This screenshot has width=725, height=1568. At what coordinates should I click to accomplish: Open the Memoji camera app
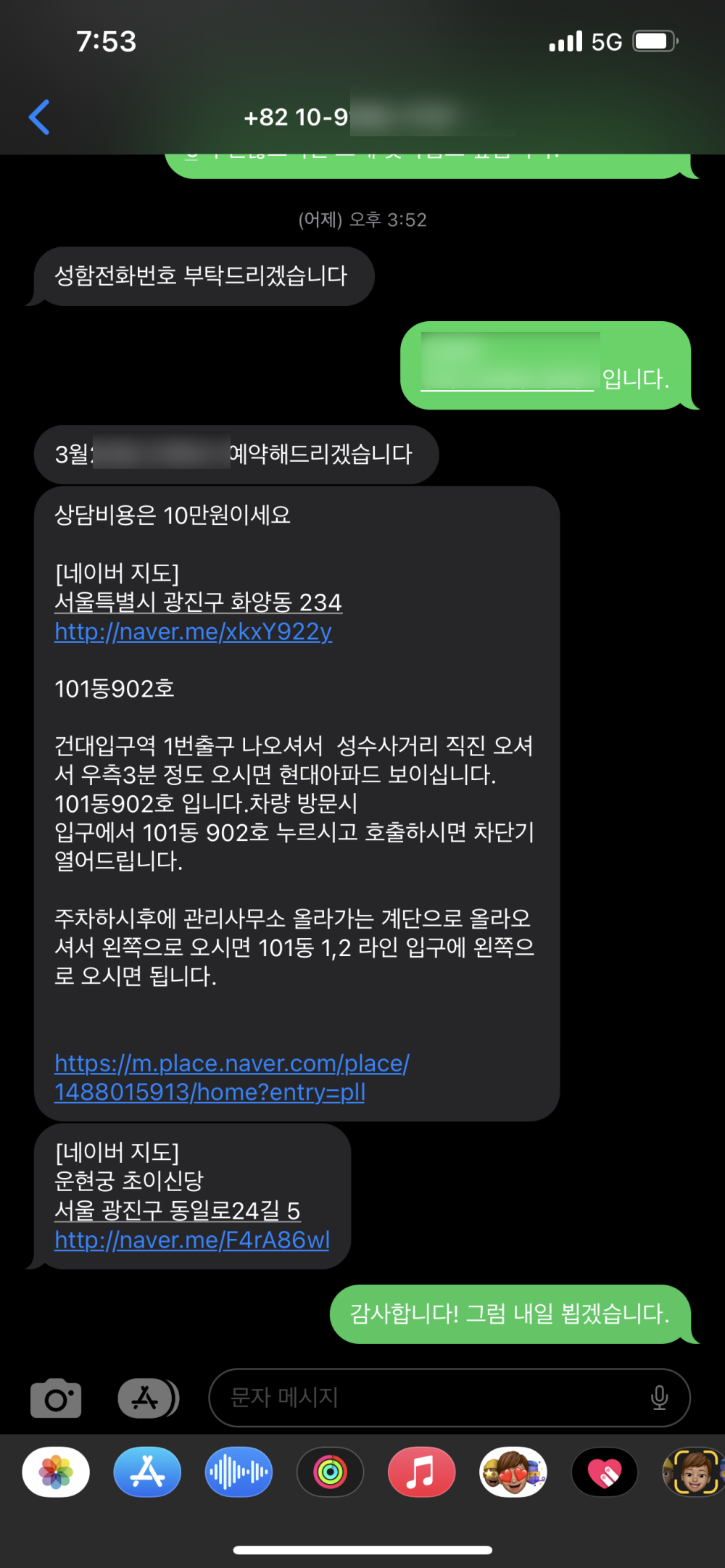[692, 1472]
